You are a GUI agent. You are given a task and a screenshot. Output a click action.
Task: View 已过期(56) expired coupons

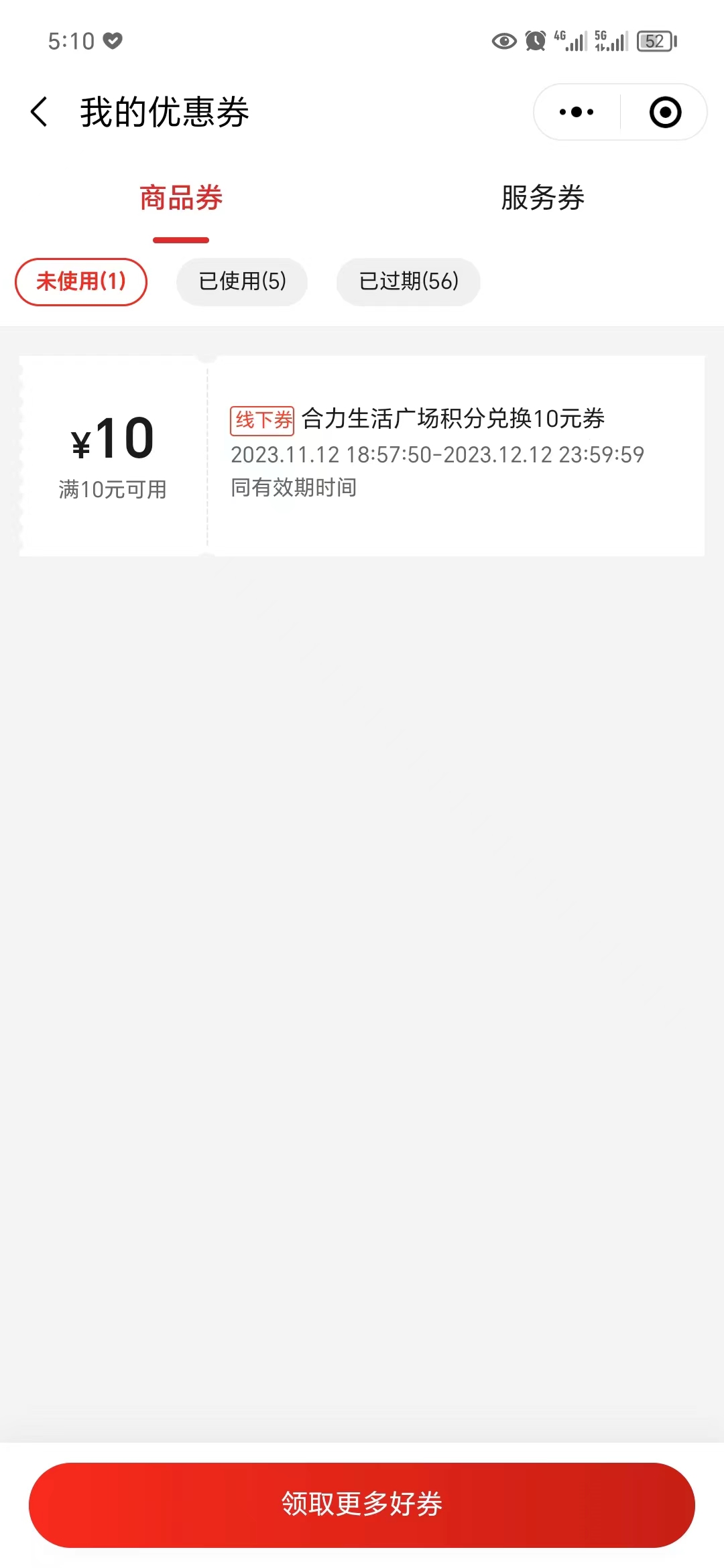pos(408,281)
